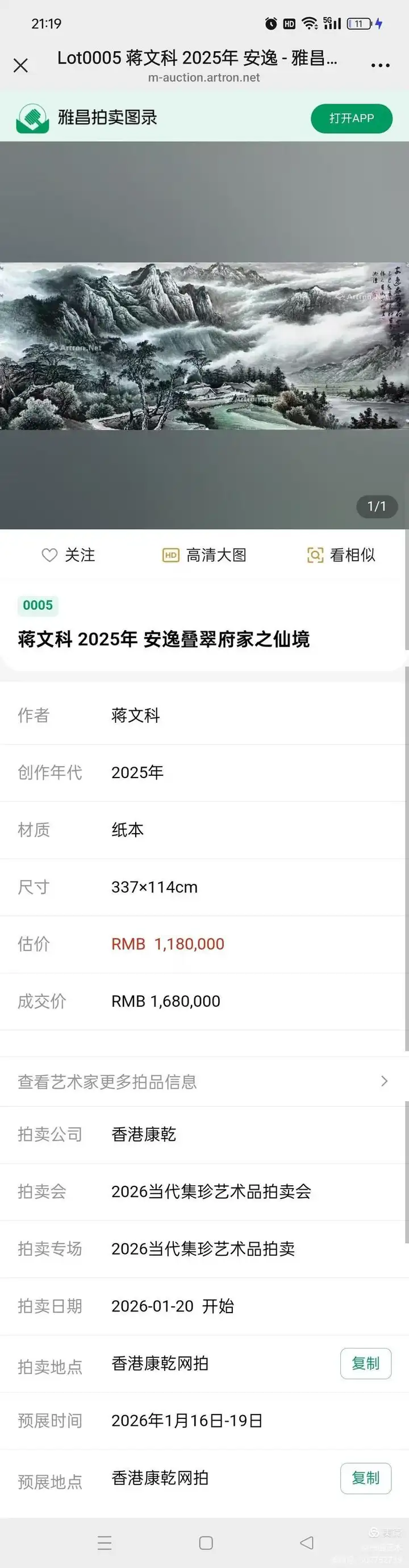Copy the 预展地点 address
This screenshot has width=409, height=1568.
click(365, 1478)
